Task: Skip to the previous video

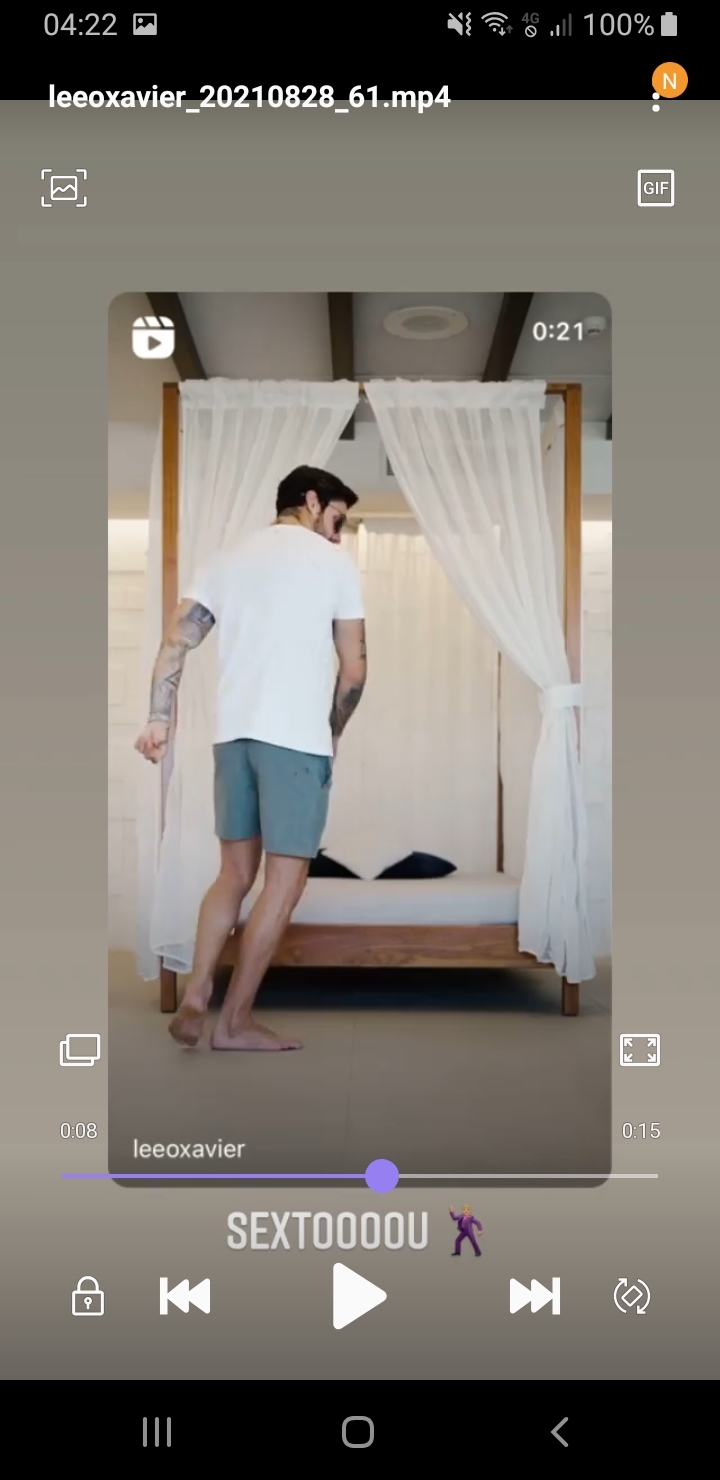Action: [x=185, y=1296]
